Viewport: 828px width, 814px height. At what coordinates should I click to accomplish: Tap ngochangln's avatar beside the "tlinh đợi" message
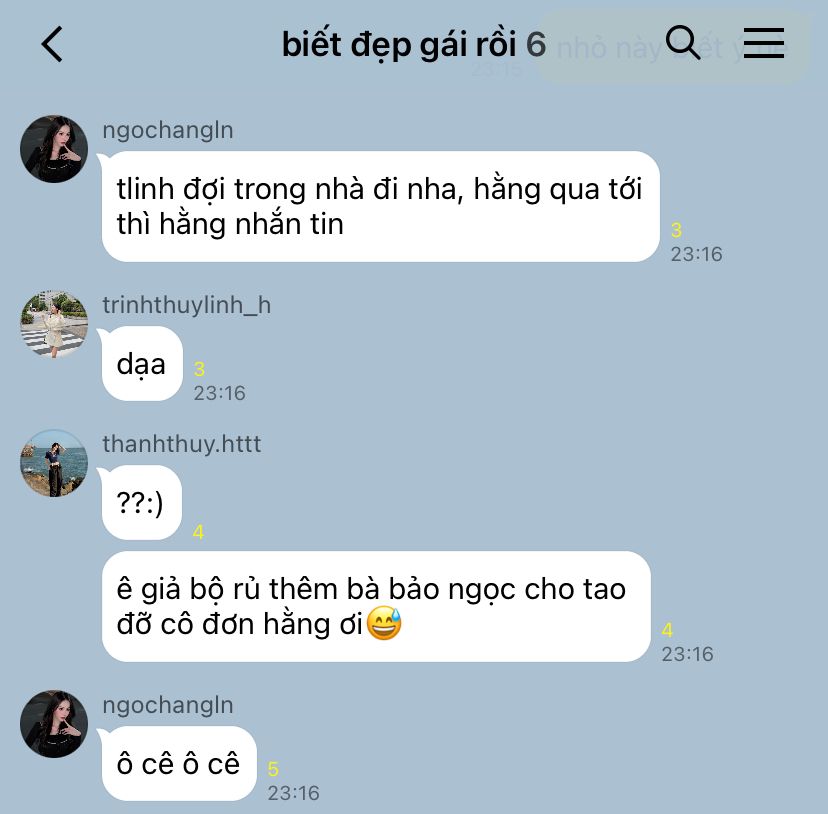[x=54, y=149]
